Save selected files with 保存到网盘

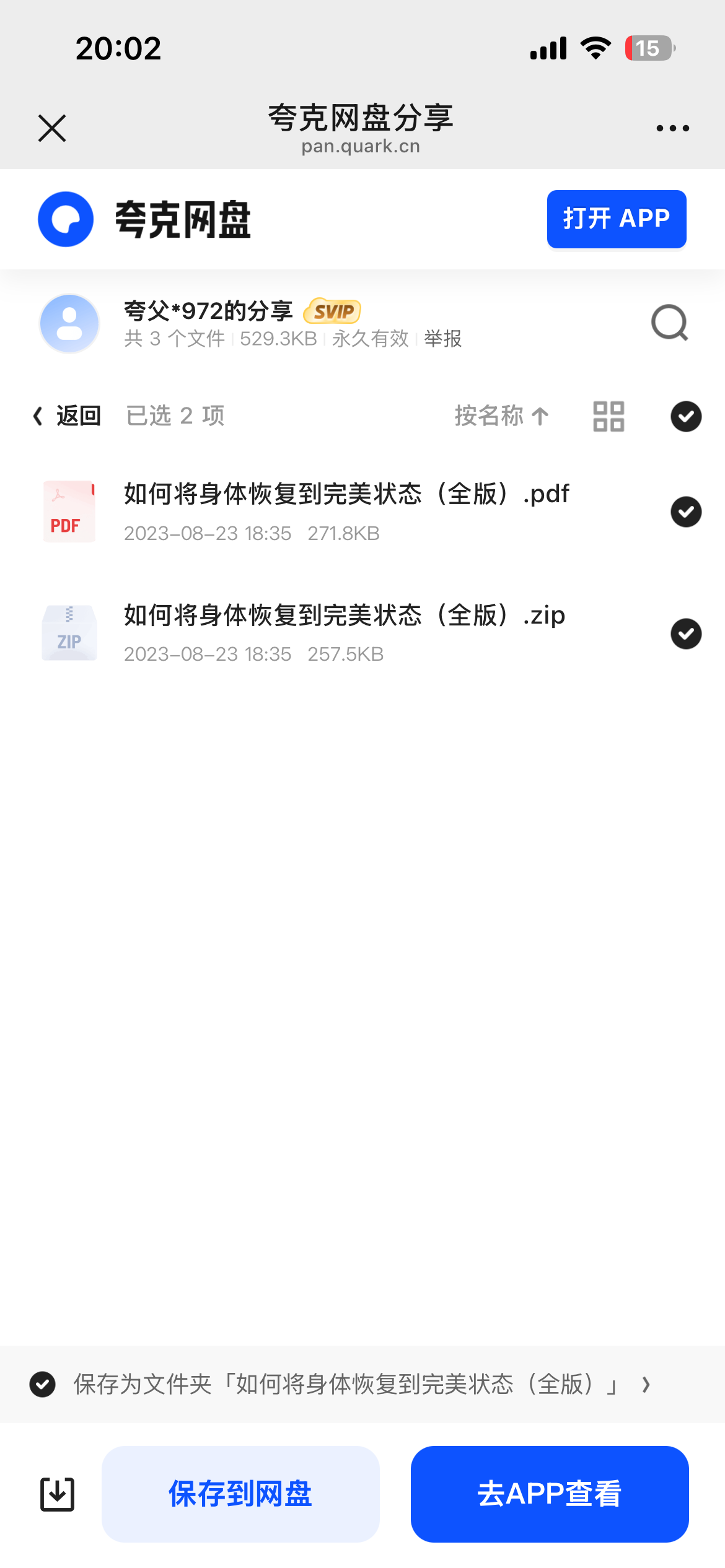pos(240,1494)
